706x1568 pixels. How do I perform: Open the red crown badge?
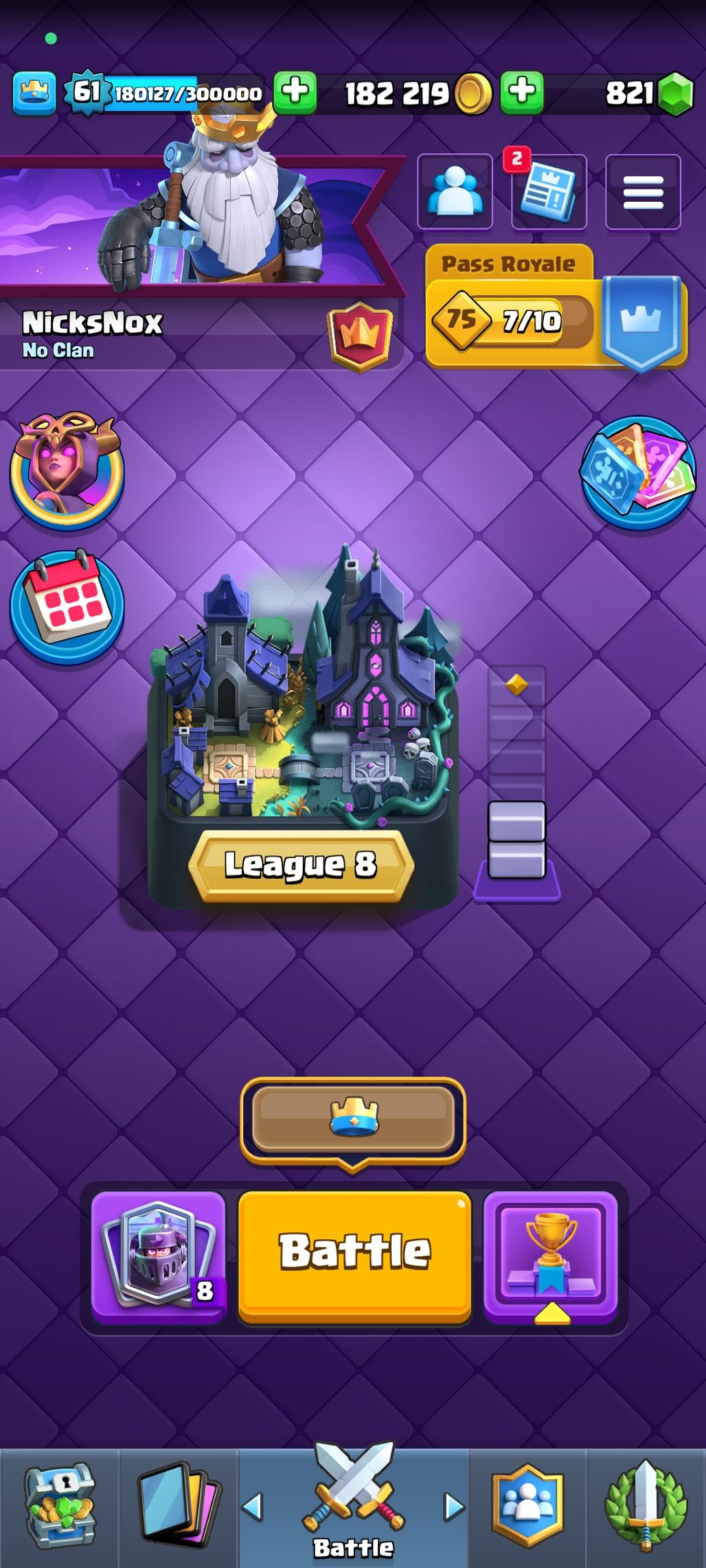(361, 336)
